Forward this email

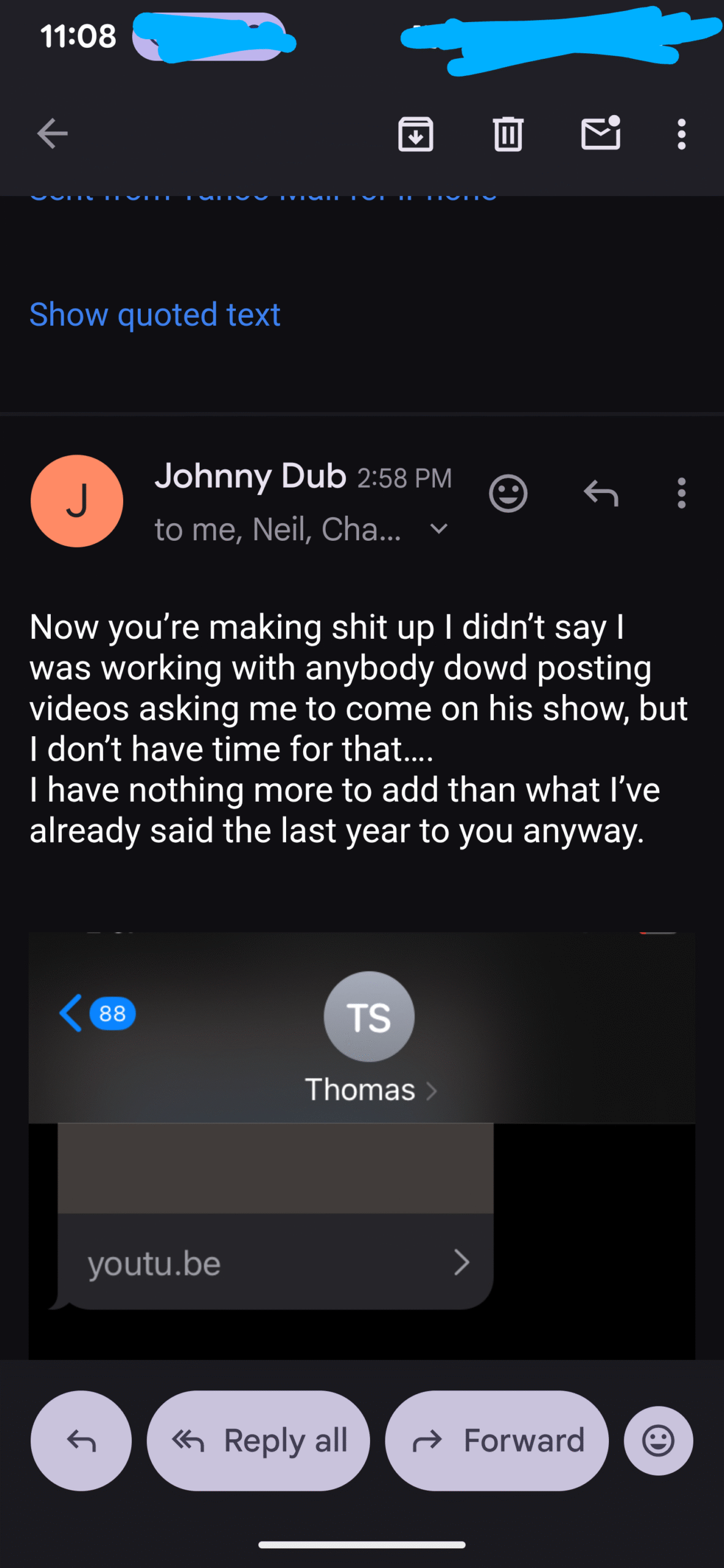pos(497,1441)
